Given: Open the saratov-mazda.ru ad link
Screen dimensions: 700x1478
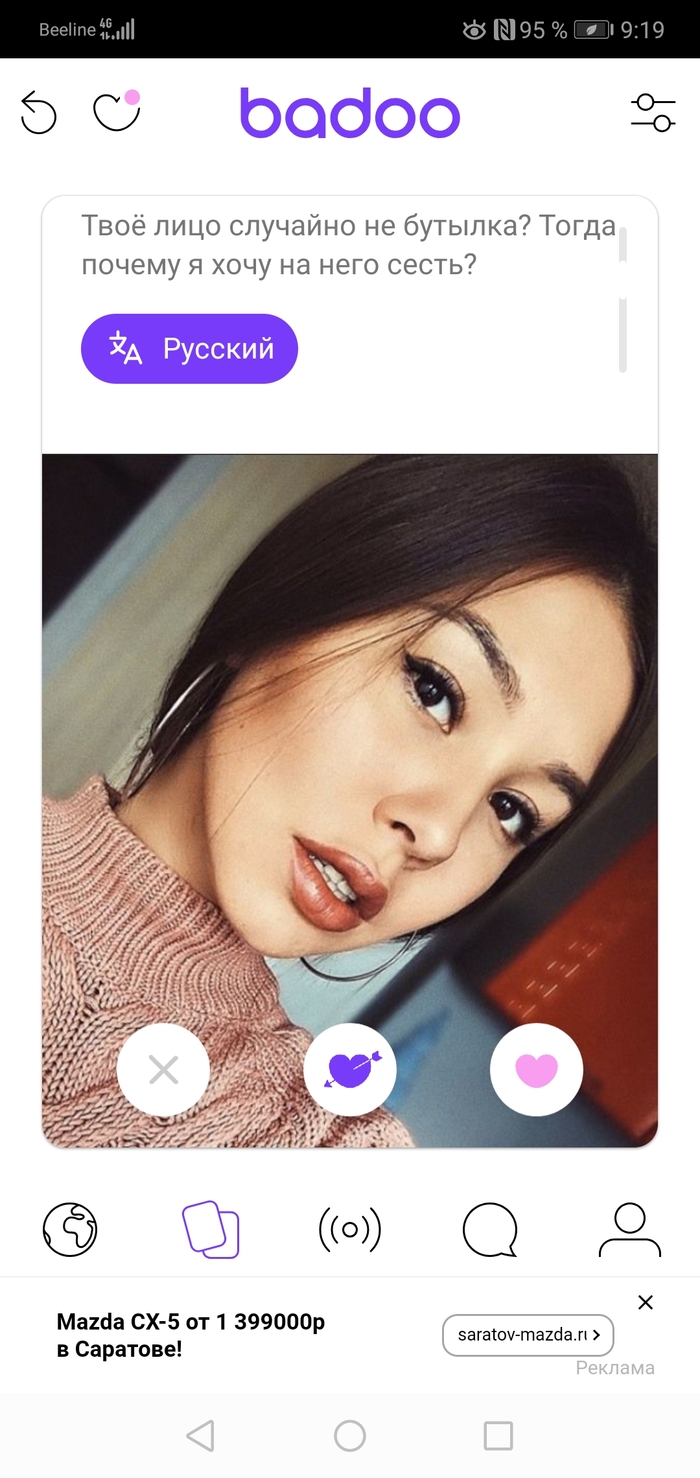Looking at the screenshot, I should coord(527,1334).
